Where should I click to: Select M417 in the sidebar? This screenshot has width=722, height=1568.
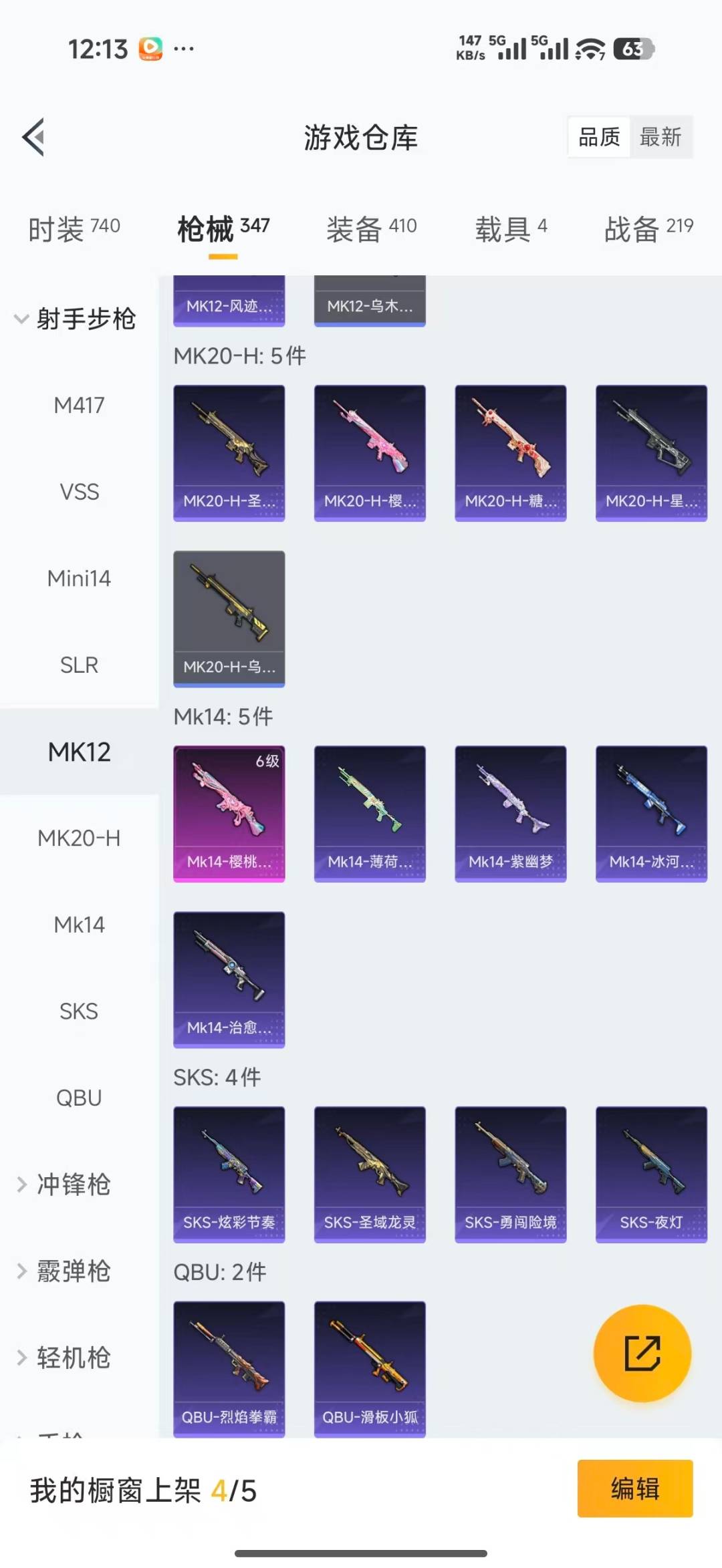79,405
